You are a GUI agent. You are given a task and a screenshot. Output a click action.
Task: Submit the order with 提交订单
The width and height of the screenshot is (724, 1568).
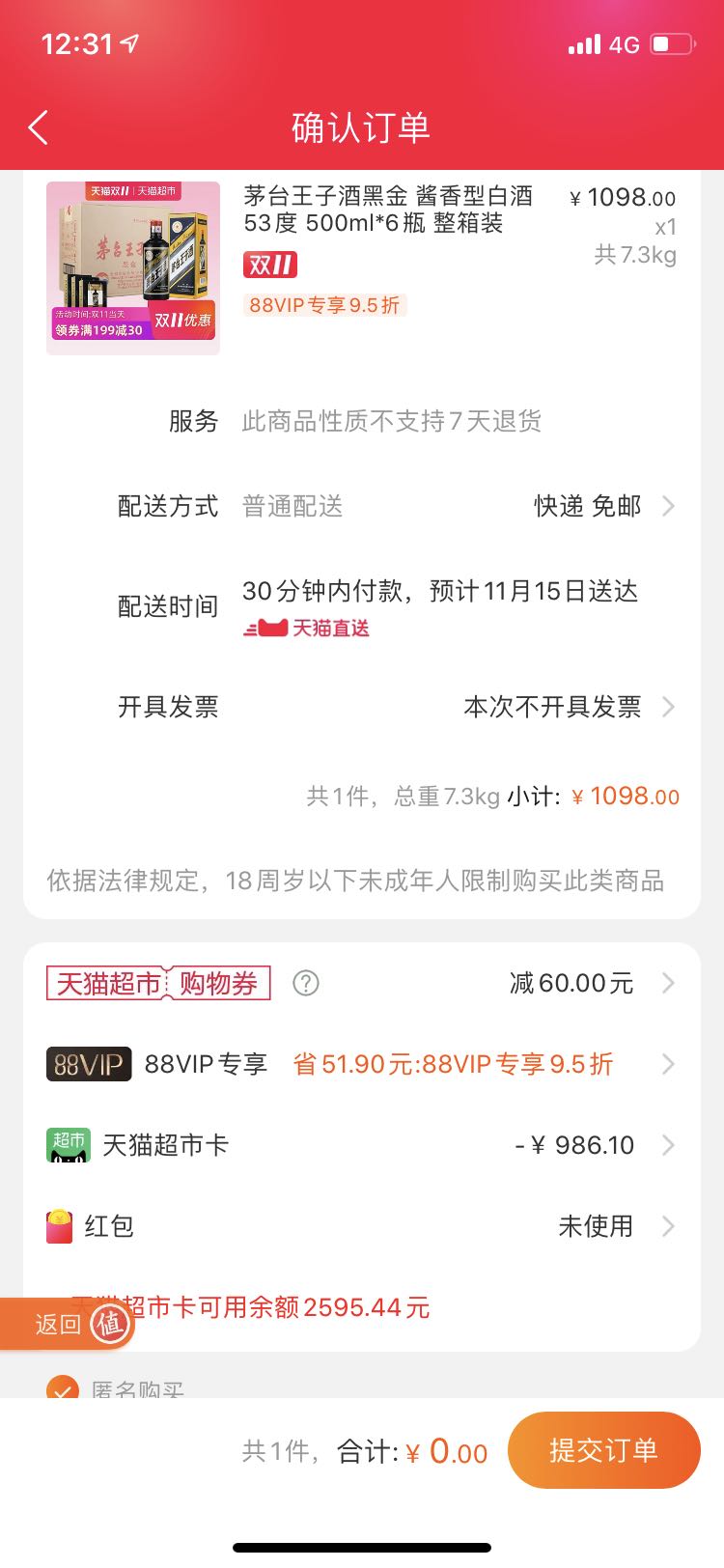tap(603, 1450)
